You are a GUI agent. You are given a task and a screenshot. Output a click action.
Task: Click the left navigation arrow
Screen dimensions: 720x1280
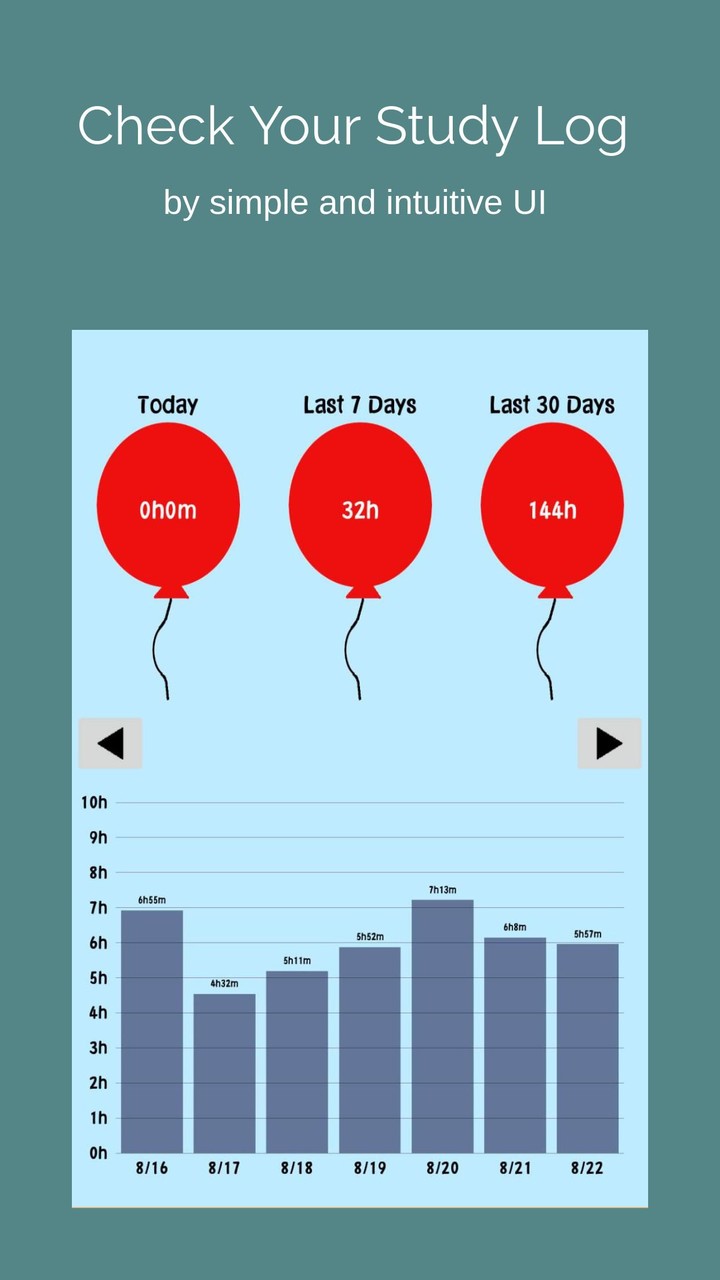tap(110, 742)
